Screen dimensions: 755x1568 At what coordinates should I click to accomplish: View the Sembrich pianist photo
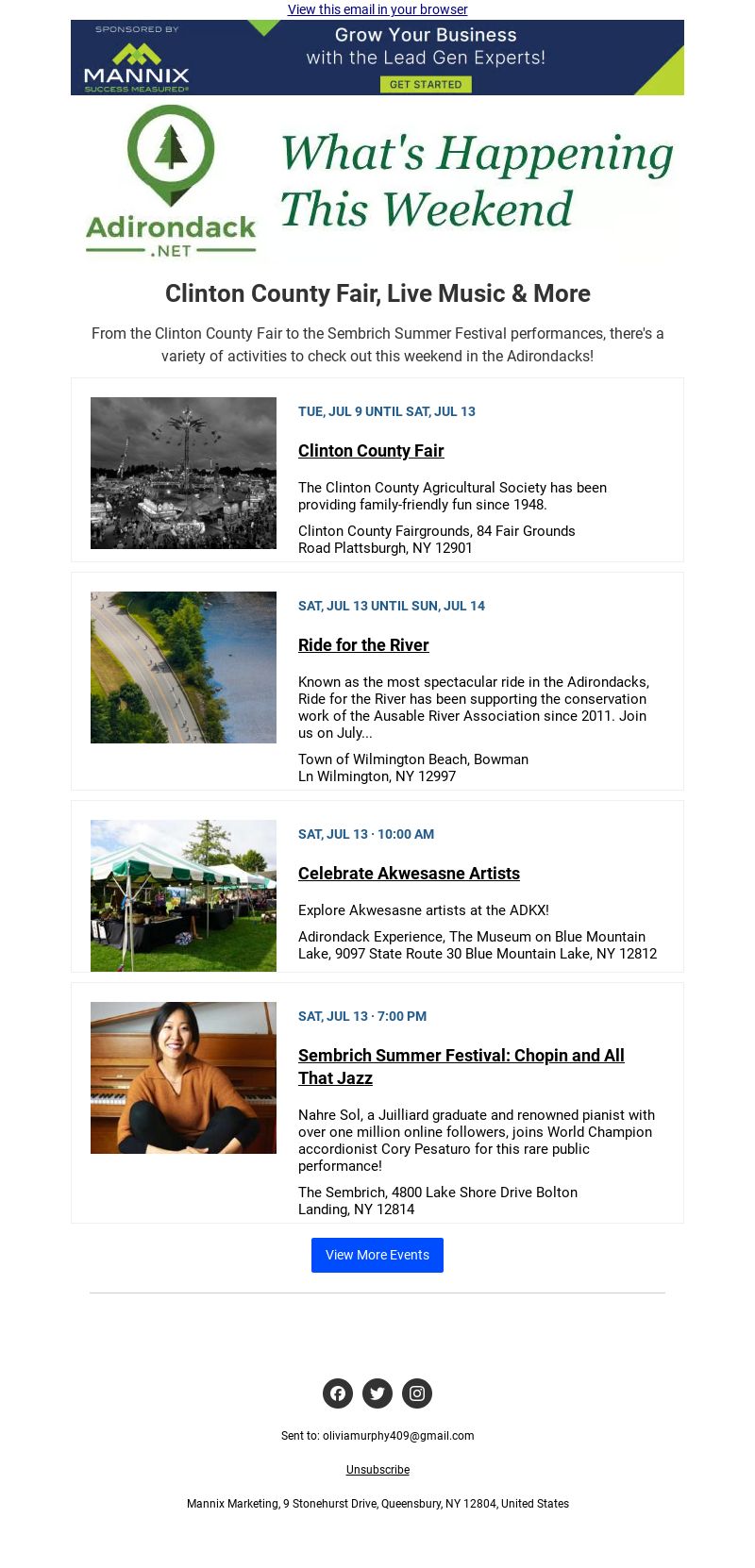tap(183, 1077)
